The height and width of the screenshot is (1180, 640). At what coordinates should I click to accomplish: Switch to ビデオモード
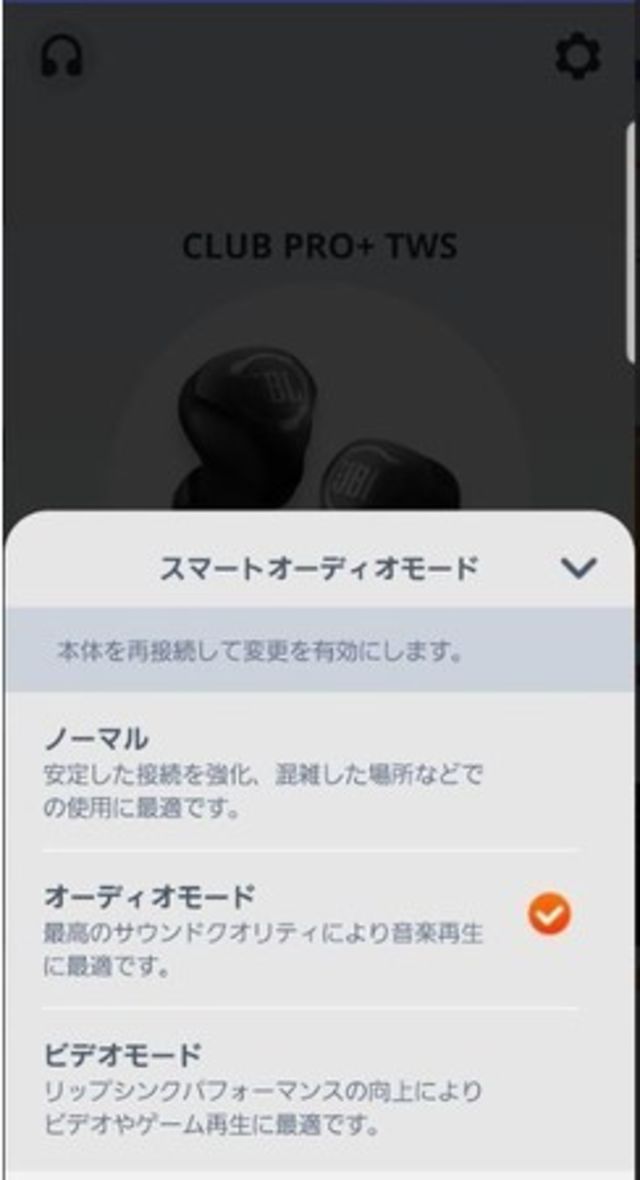[x=290, y=1088]
